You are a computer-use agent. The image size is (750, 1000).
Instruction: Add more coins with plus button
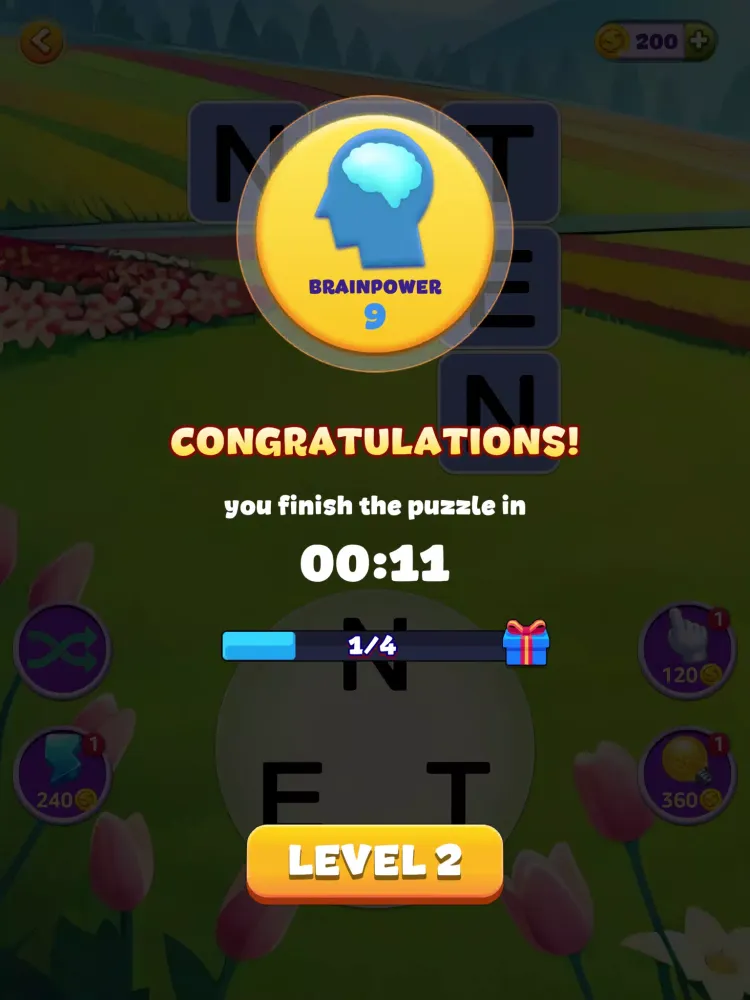pyautogui.click(x=699, y=41)
